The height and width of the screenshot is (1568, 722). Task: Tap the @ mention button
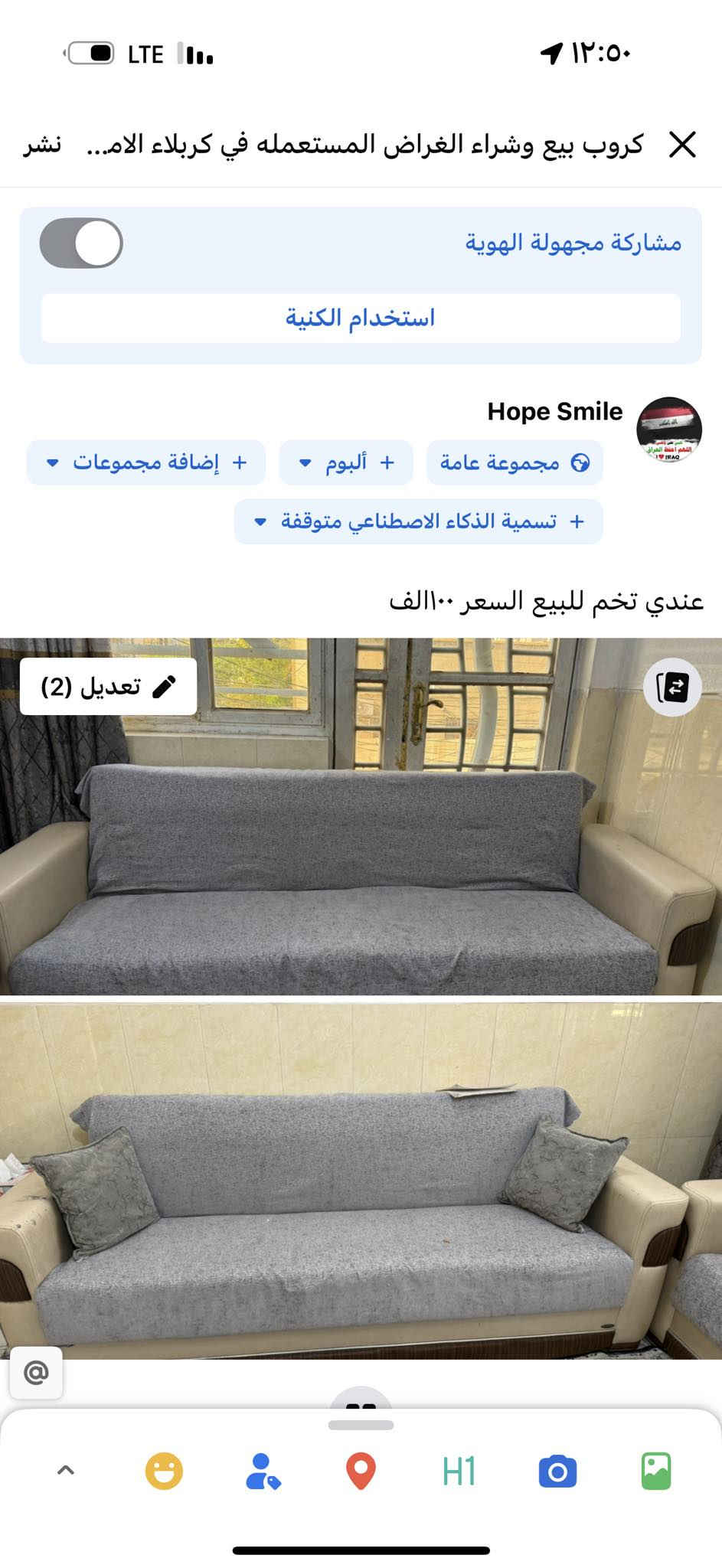point(36,1373)
